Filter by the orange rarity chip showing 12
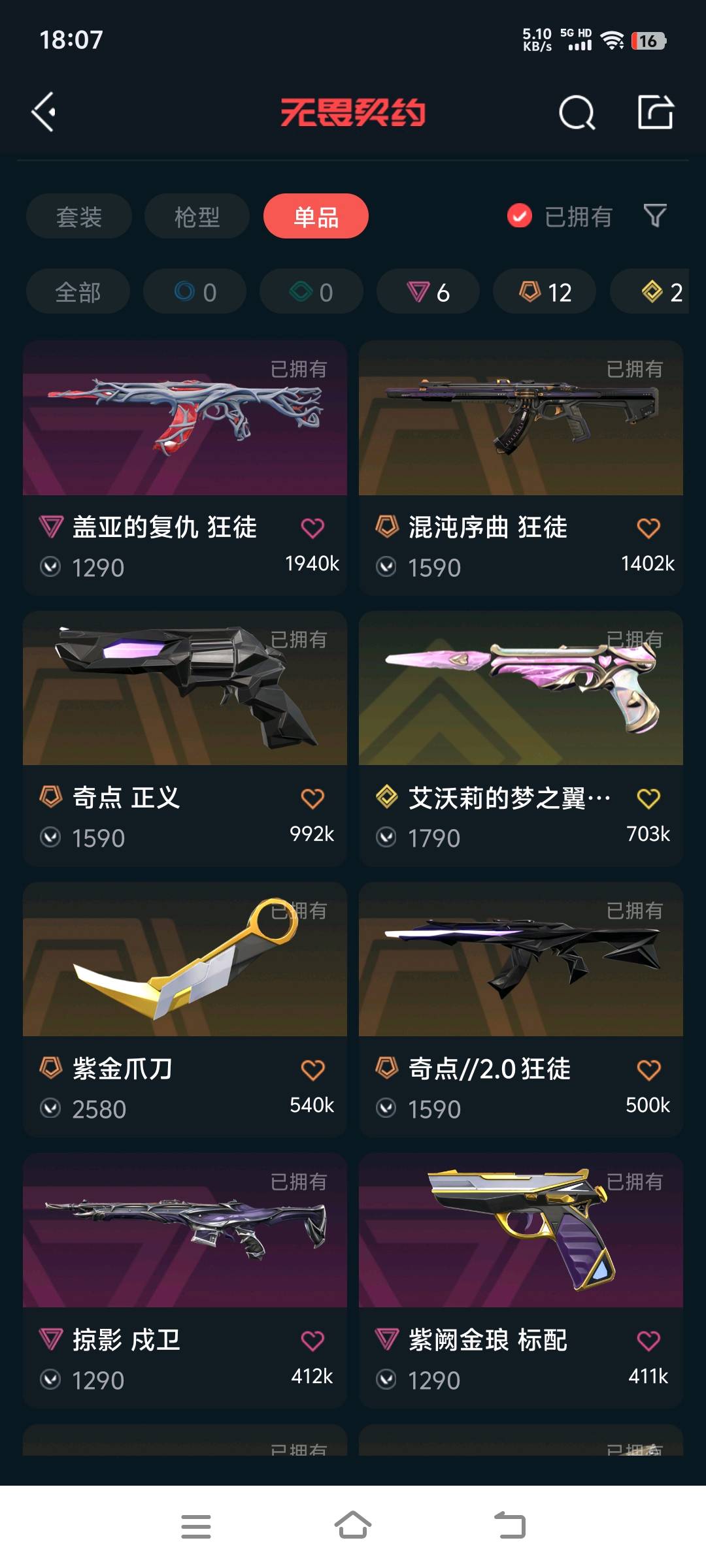 pos(545,291)
